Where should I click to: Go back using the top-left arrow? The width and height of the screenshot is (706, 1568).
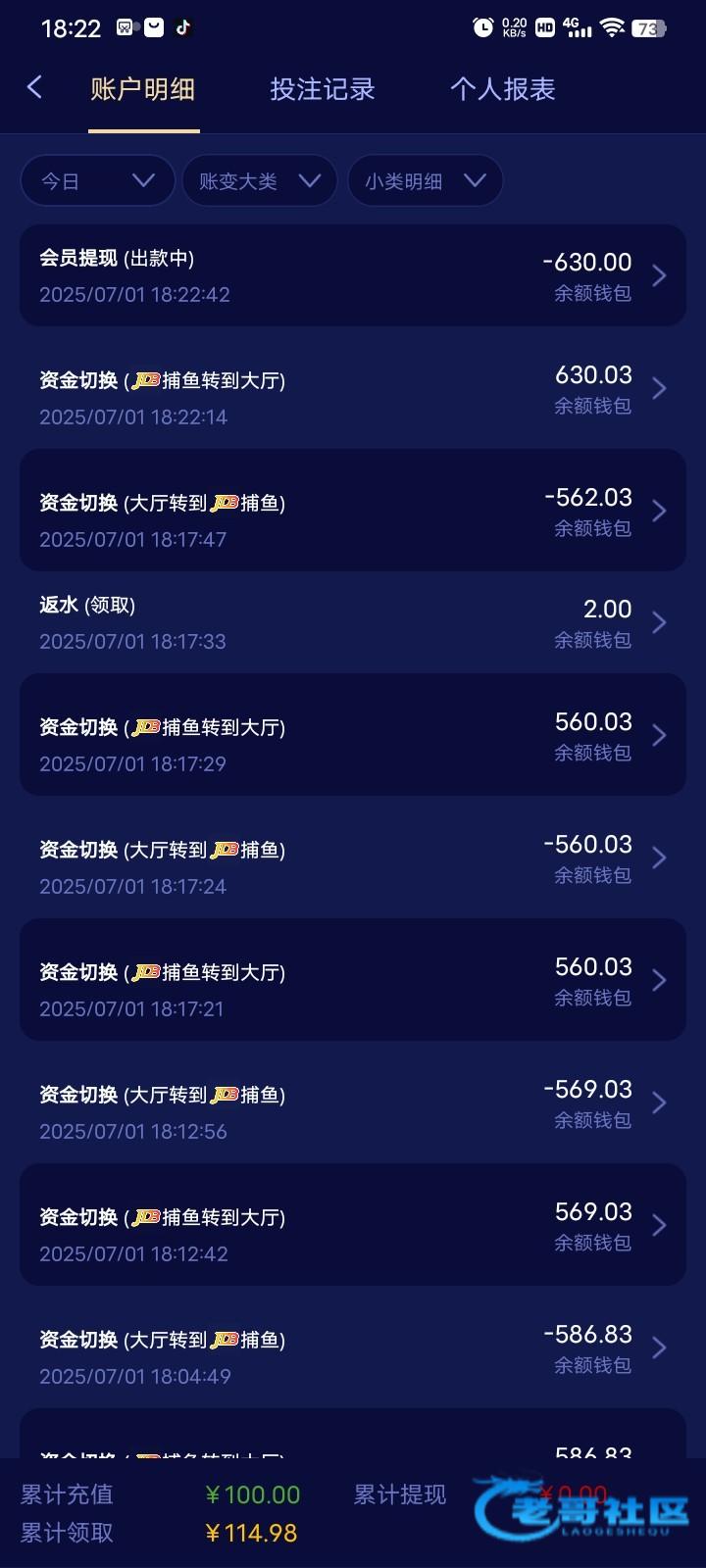(x=34, y=88)
